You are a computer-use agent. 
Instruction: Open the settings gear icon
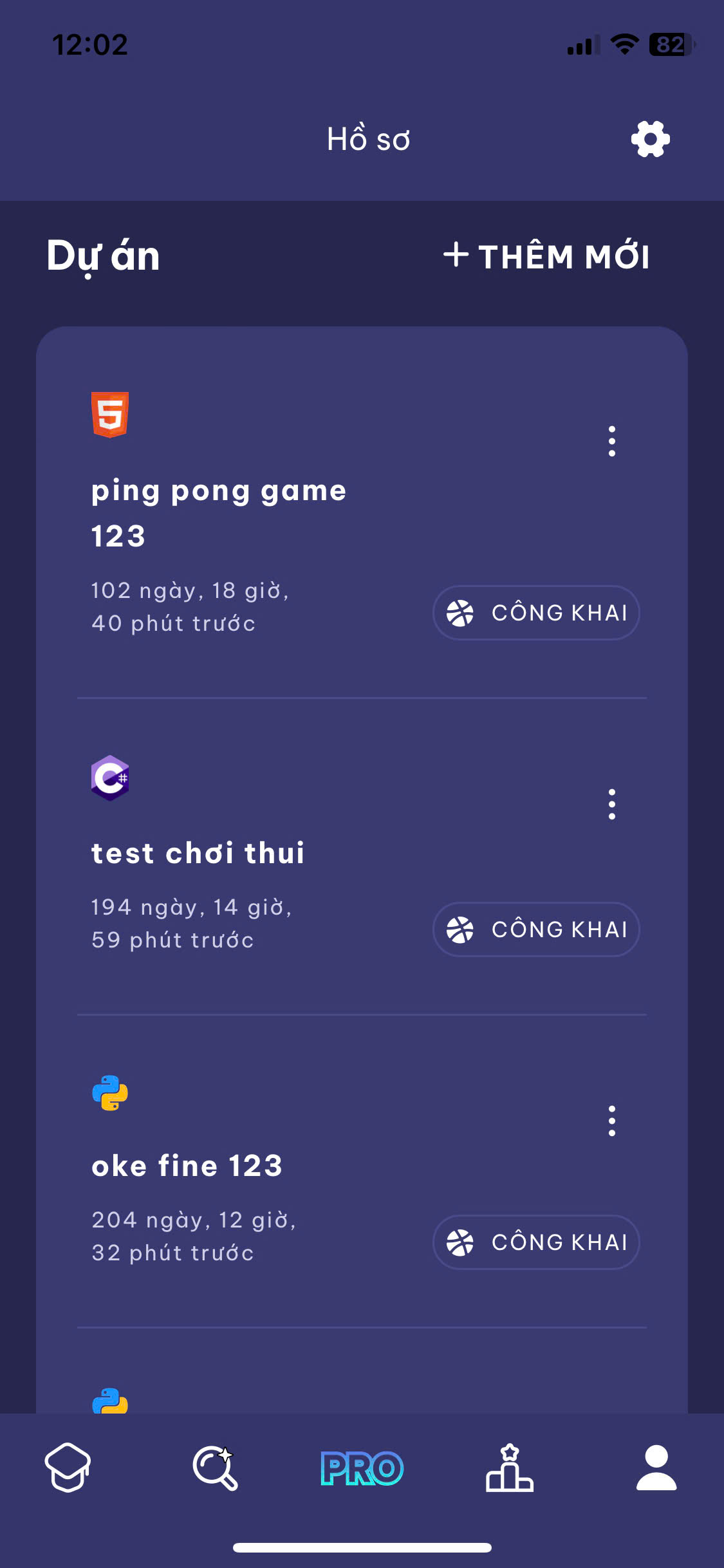click(651, 138)
